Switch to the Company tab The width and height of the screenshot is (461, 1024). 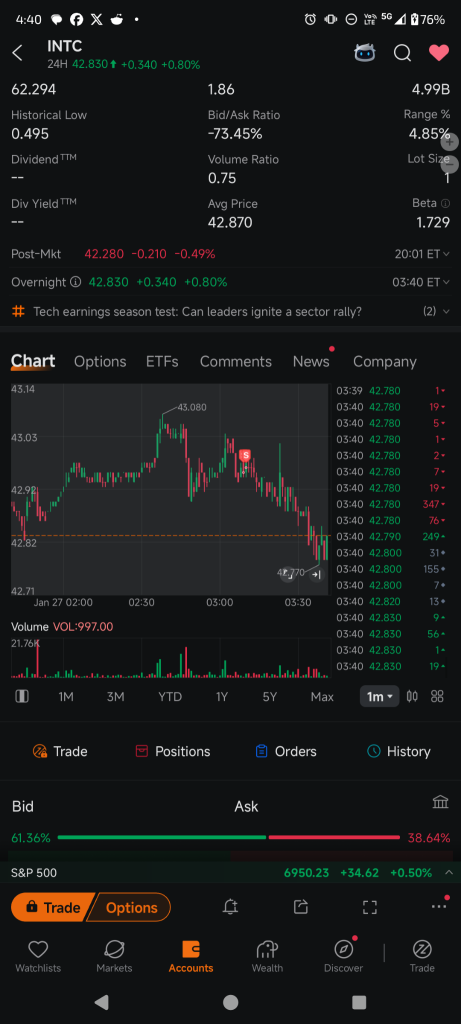click(385, 361)
